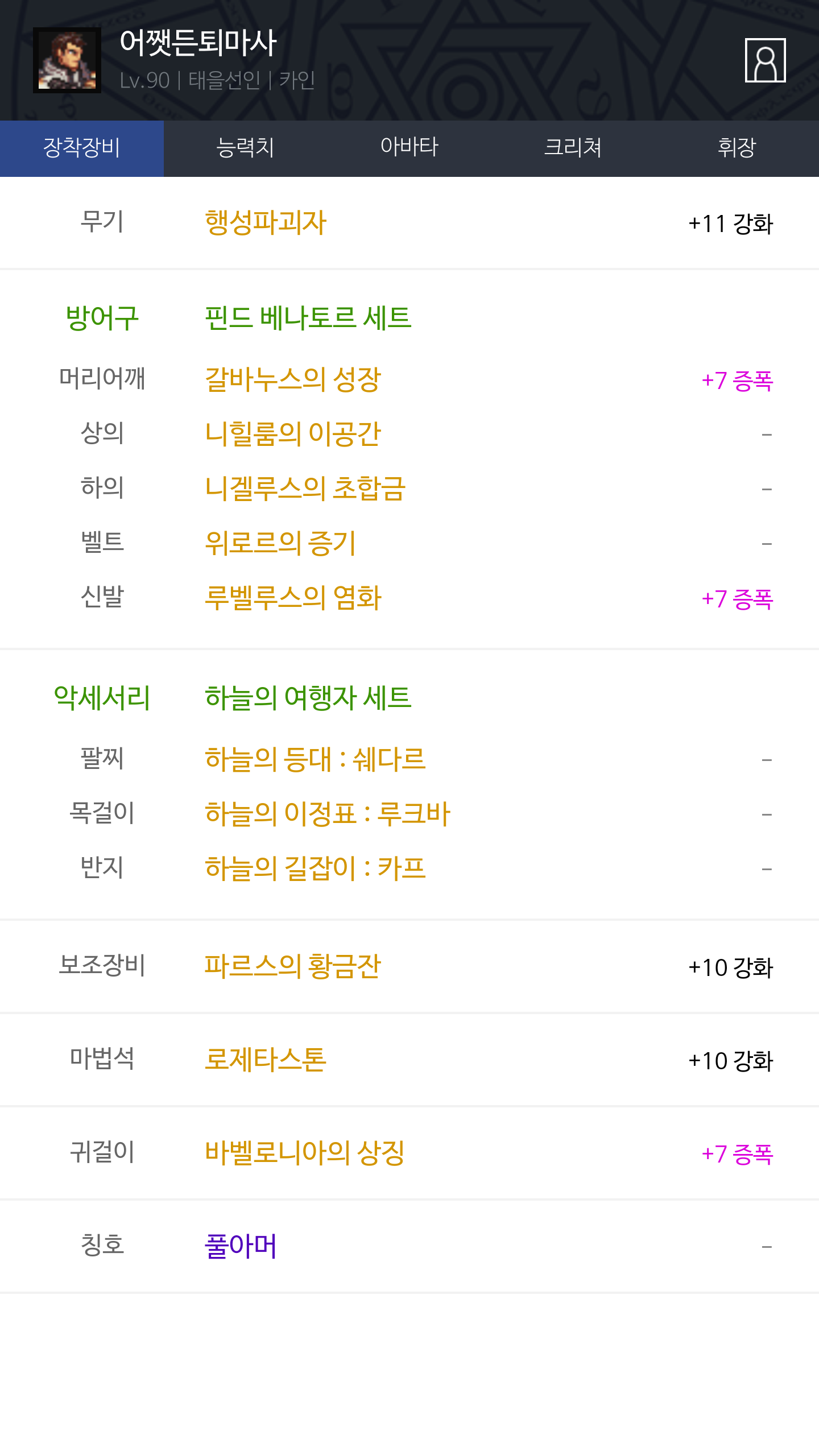This screenshot has width=819, height=1456.
Task: Open earring 바벨로니아의 상징
Action: 304,1153
